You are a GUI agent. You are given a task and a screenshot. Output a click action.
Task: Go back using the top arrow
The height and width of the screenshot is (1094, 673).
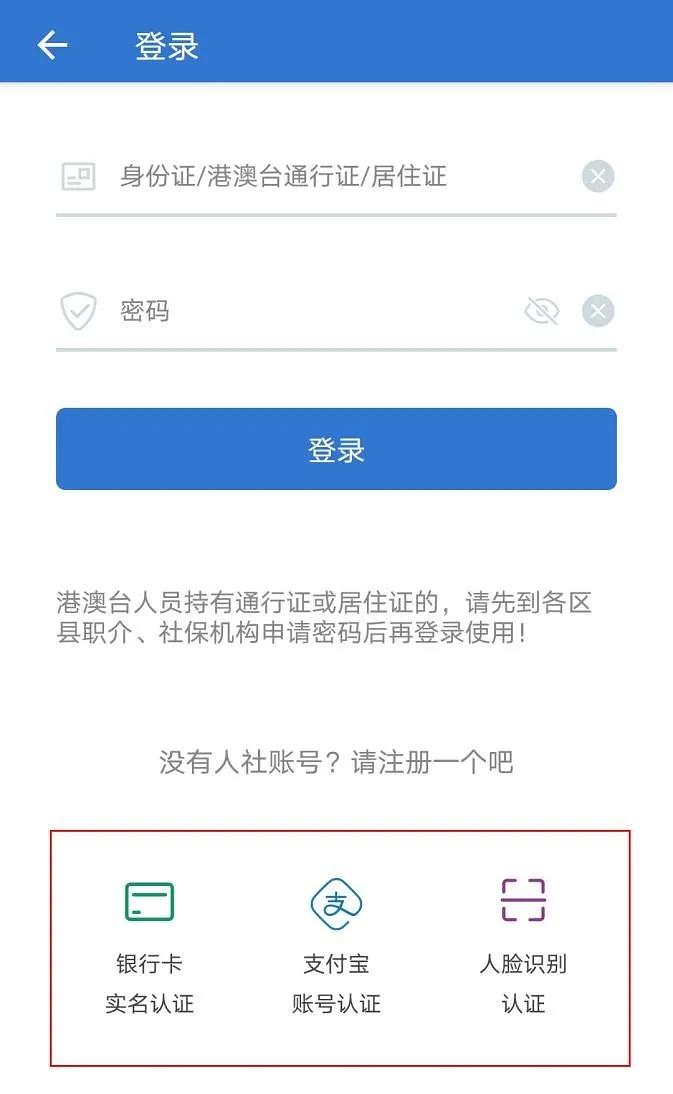point(52,46)
